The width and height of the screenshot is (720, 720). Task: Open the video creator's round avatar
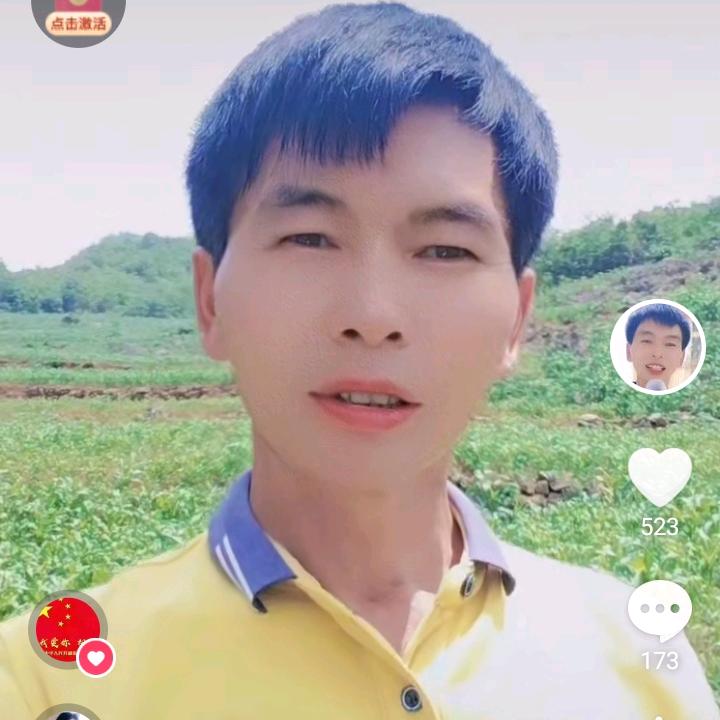point(657,347)
